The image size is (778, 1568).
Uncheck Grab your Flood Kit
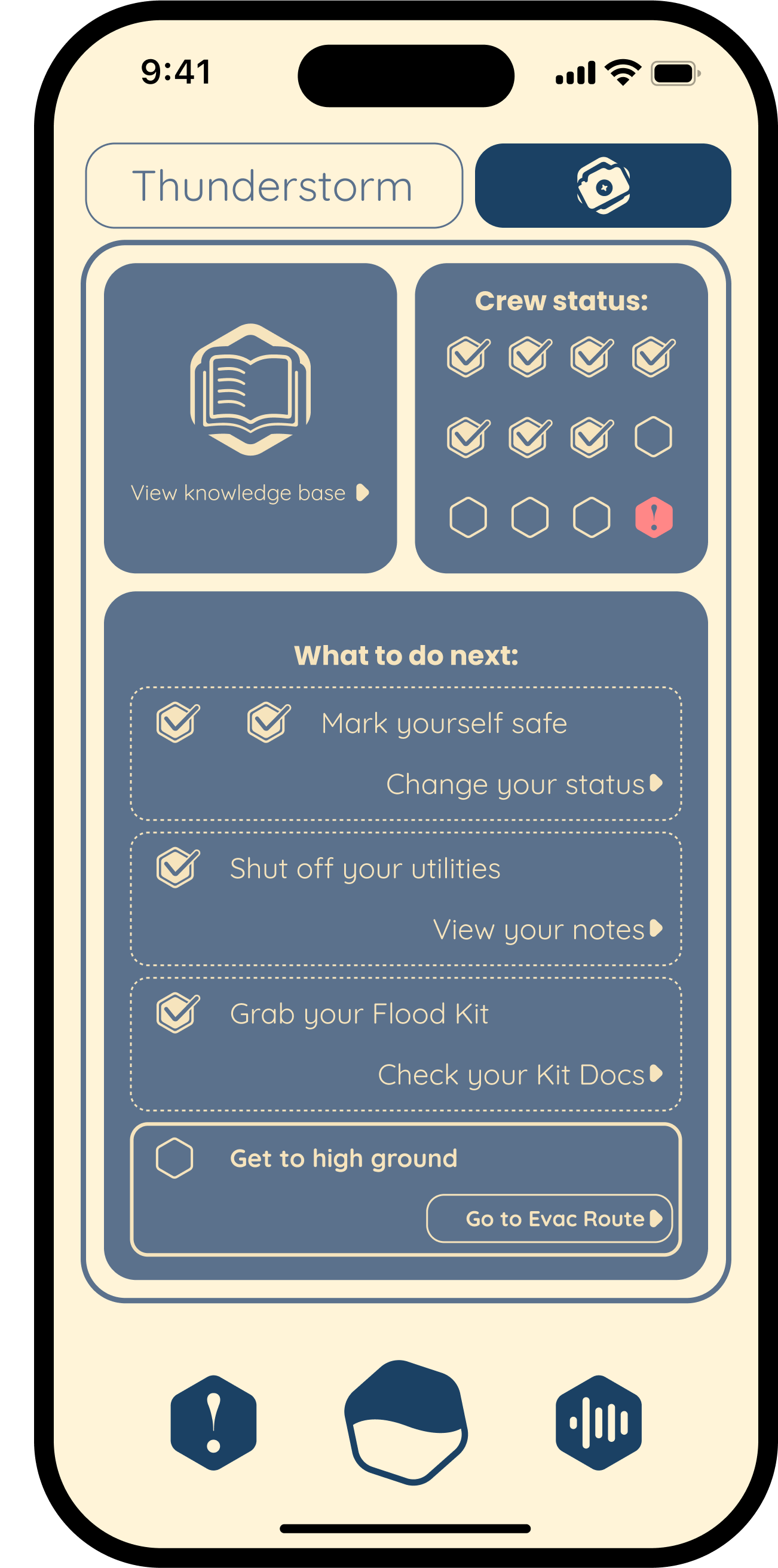[x=177, y=1013]
